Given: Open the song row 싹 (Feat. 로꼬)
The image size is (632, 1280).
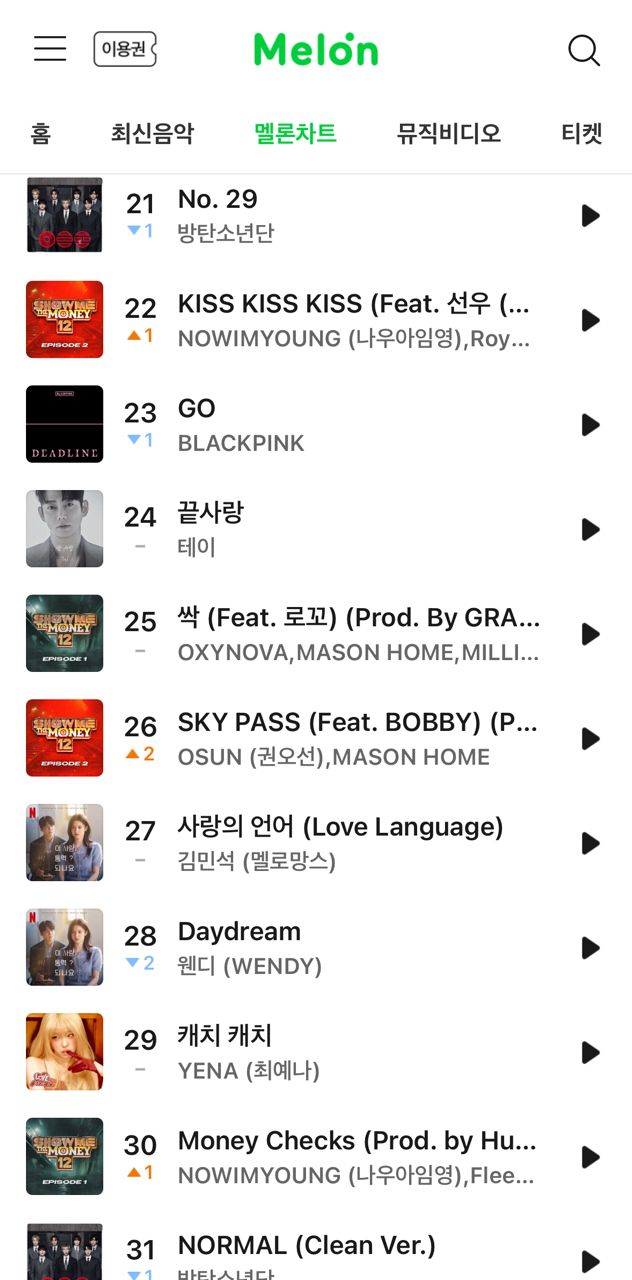Looking at the screenshot, I should click(x=358, y=634).
